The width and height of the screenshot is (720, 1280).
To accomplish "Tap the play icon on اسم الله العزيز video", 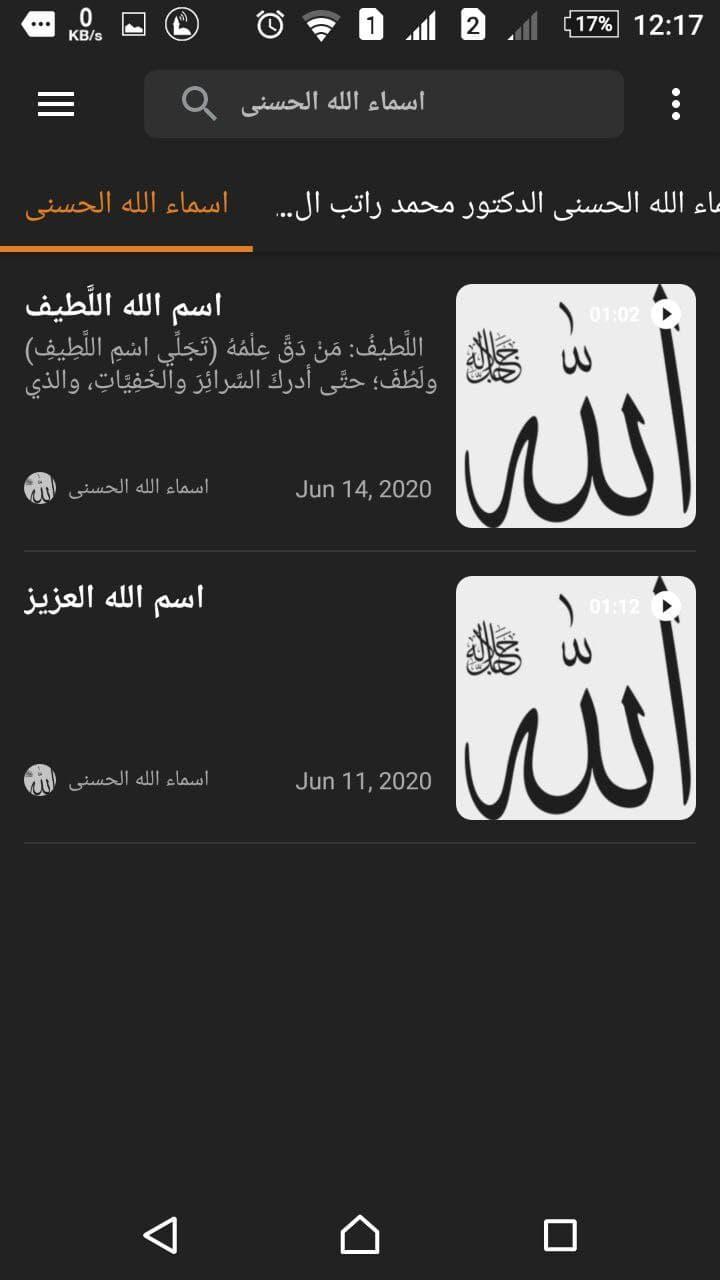I will (x=667, y=608).
